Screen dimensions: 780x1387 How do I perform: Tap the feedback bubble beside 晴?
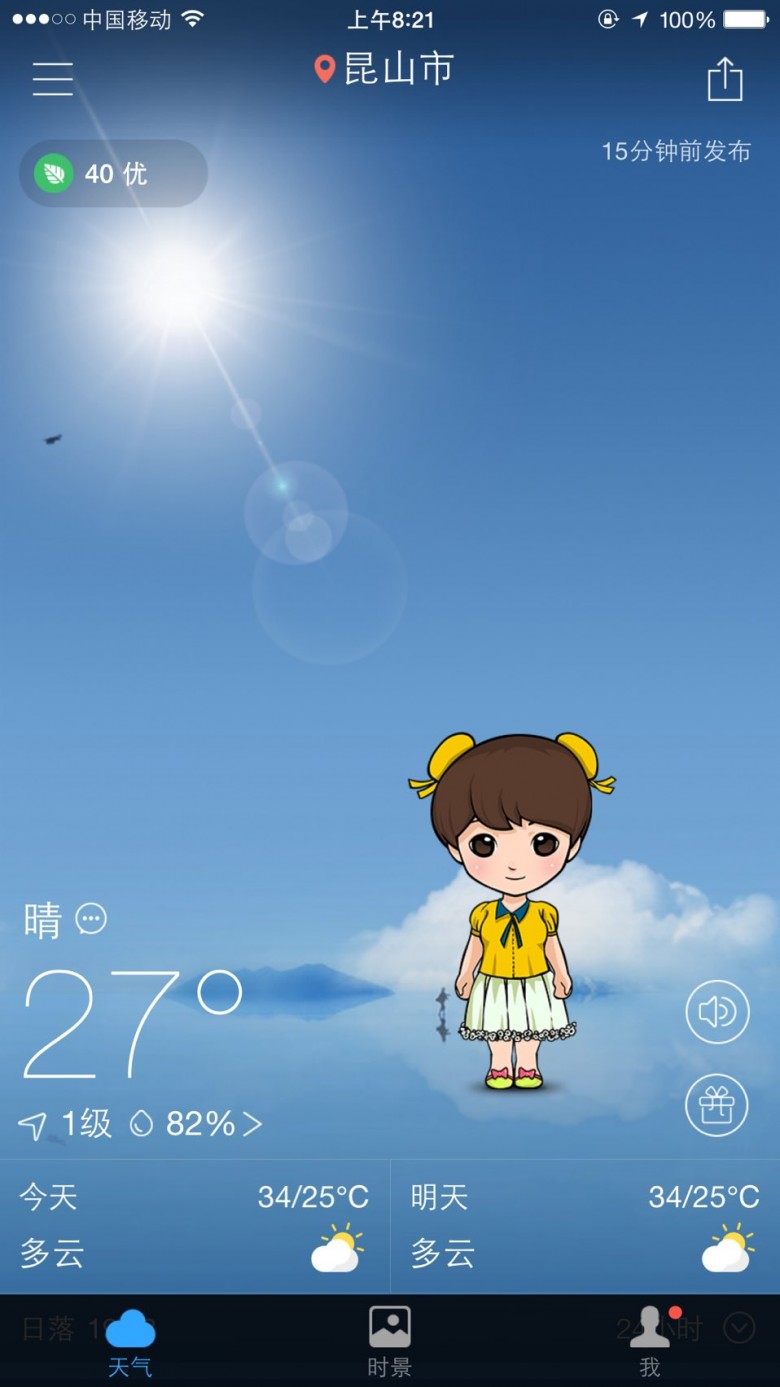coord(91,918)
